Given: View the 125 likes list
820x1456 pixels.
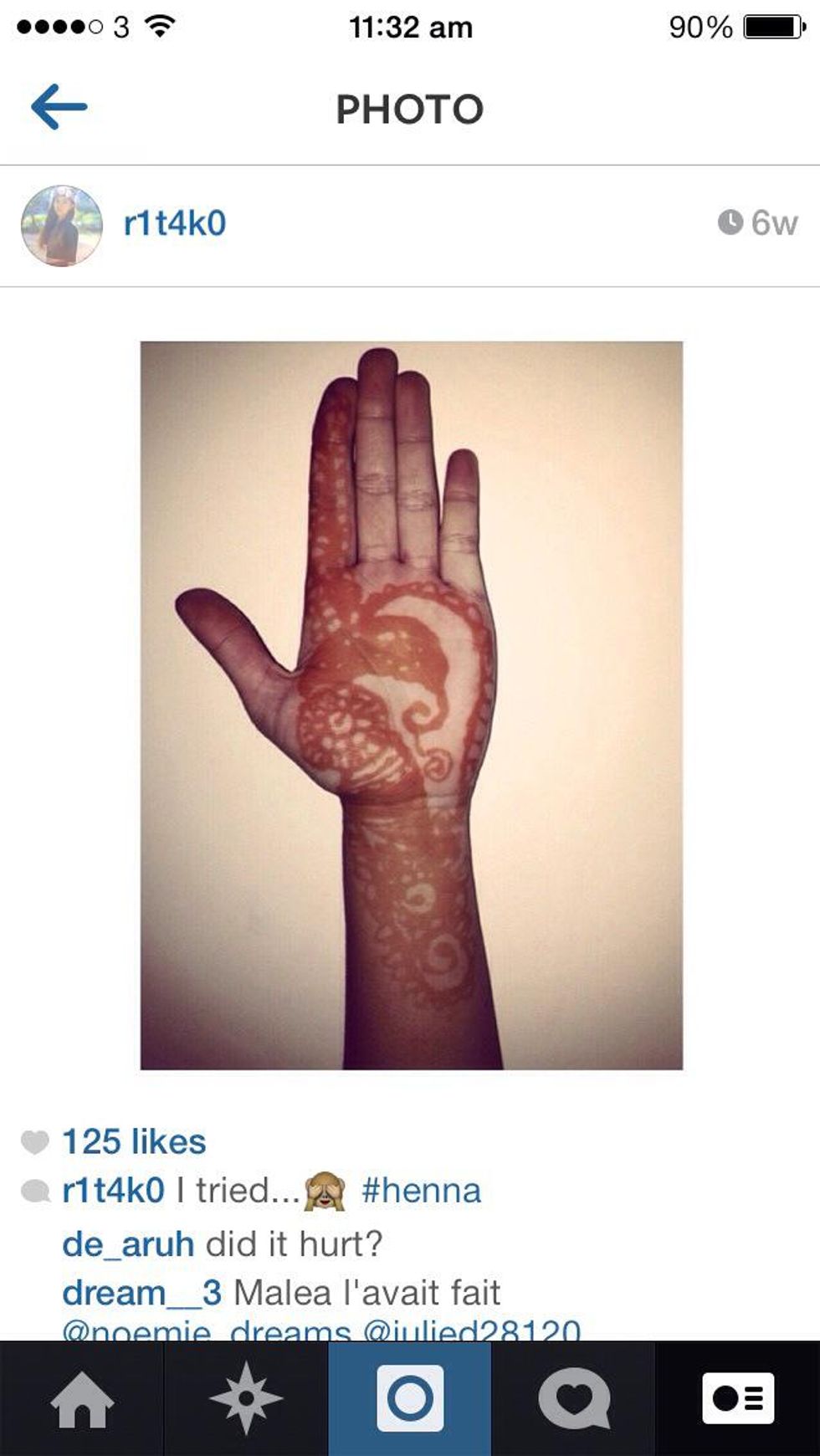Looking at the screenshot, I should click(x=134, y=1141).
